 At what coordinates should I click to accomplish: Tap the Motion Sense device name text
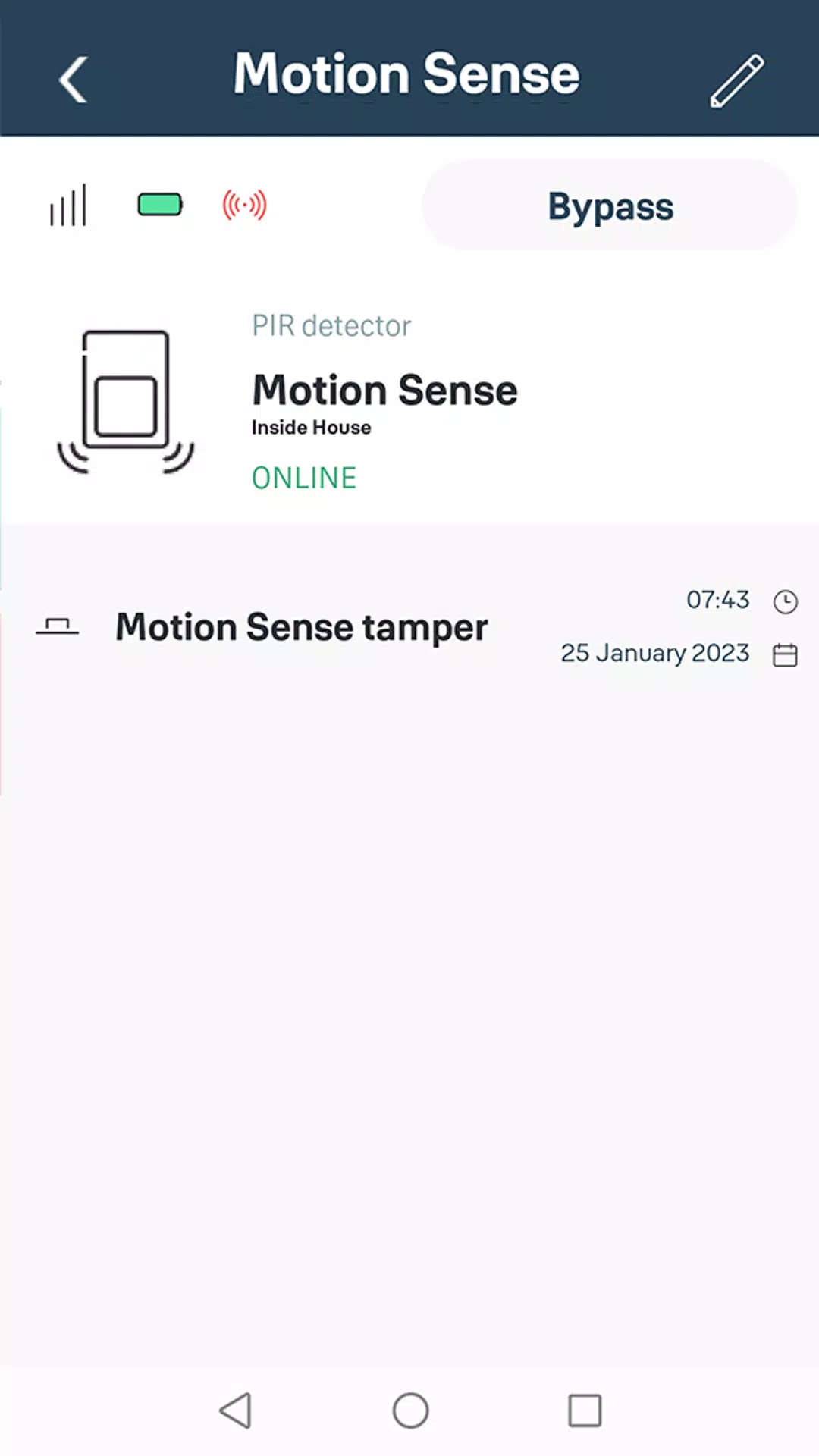point(384,389)
